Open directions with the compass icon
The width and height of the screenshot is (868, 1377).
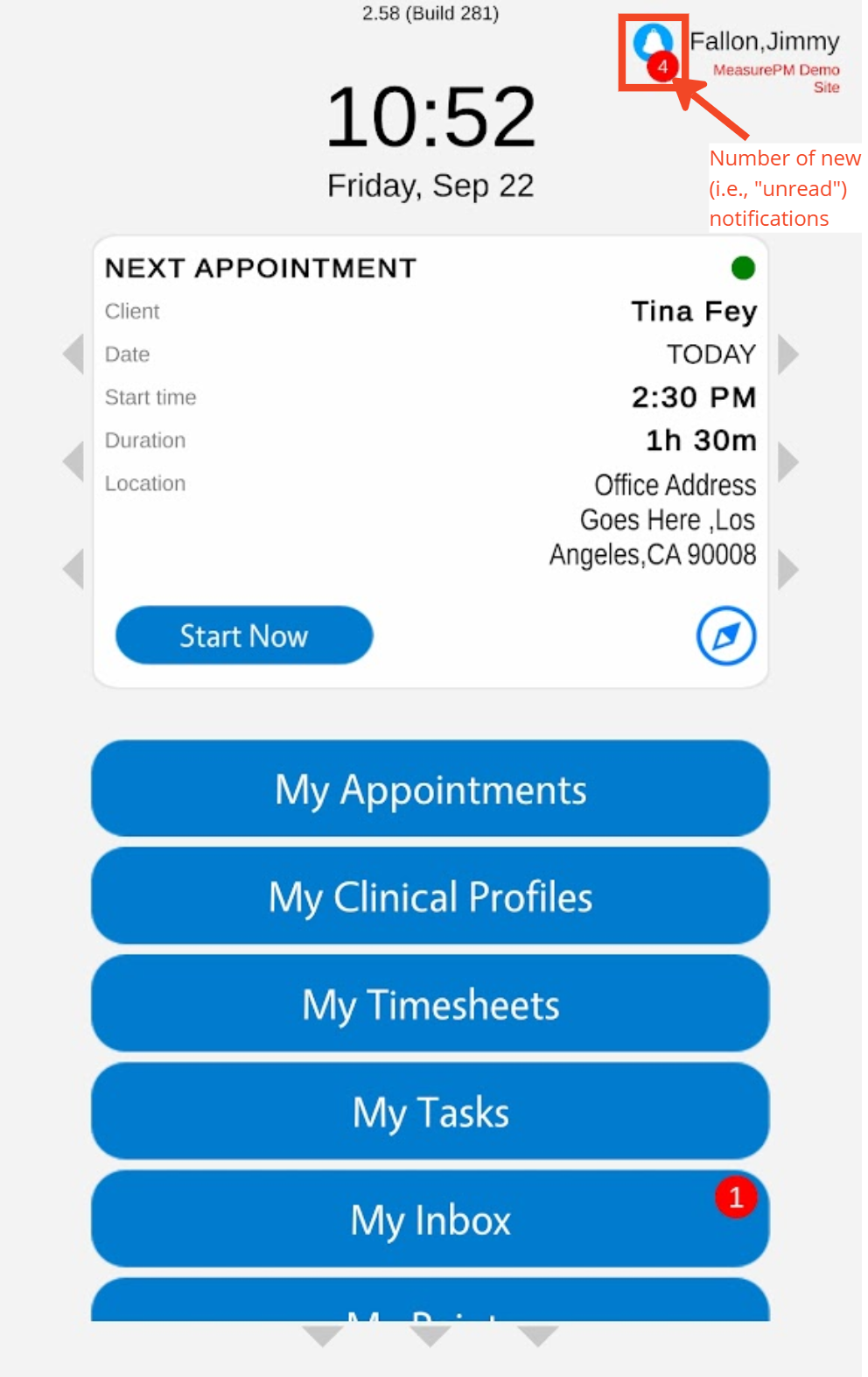pos(725,636)
